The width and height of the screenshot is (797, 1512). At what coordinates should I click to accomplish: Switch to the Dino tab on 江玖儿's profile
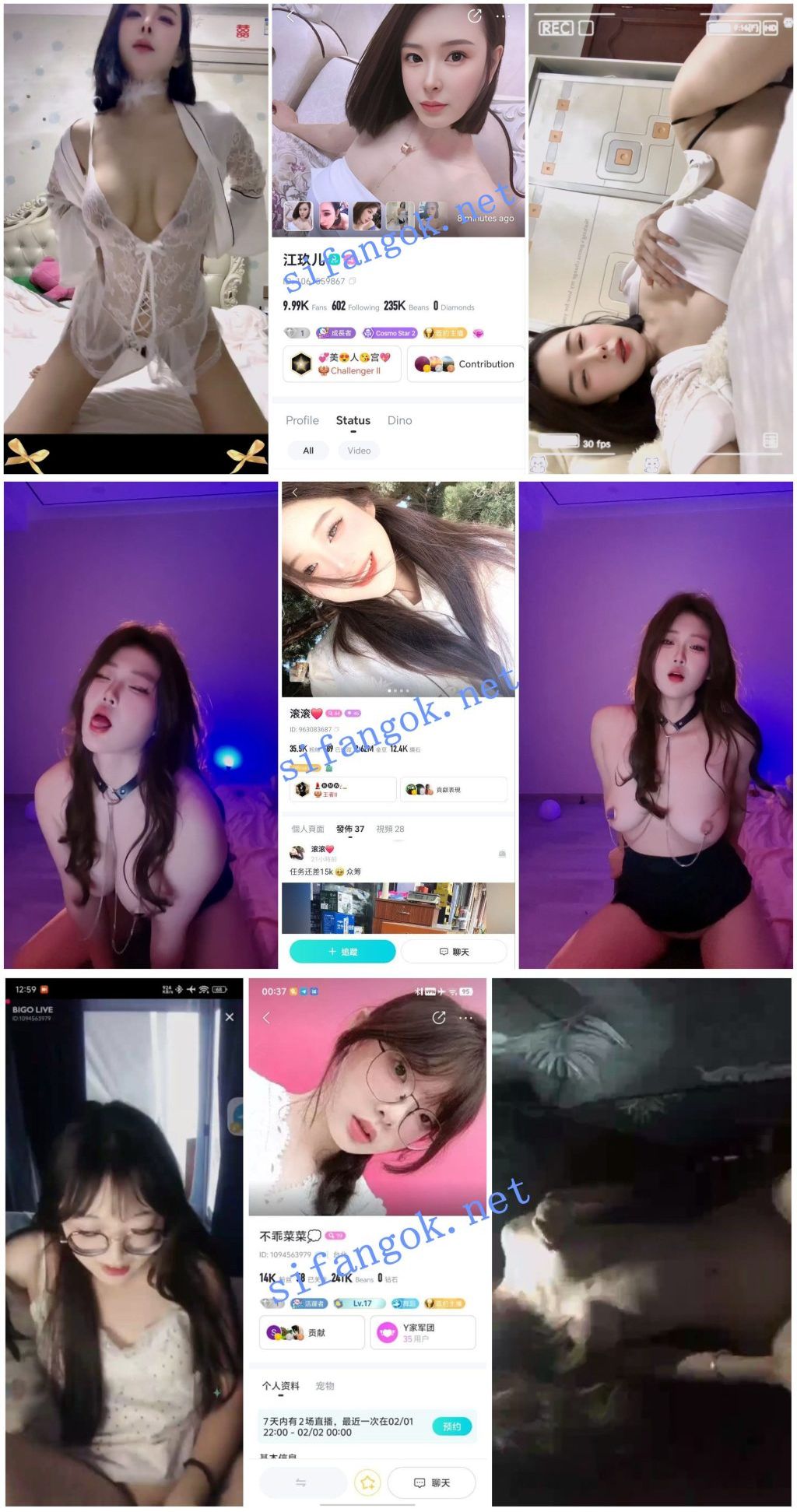point(400,420)
